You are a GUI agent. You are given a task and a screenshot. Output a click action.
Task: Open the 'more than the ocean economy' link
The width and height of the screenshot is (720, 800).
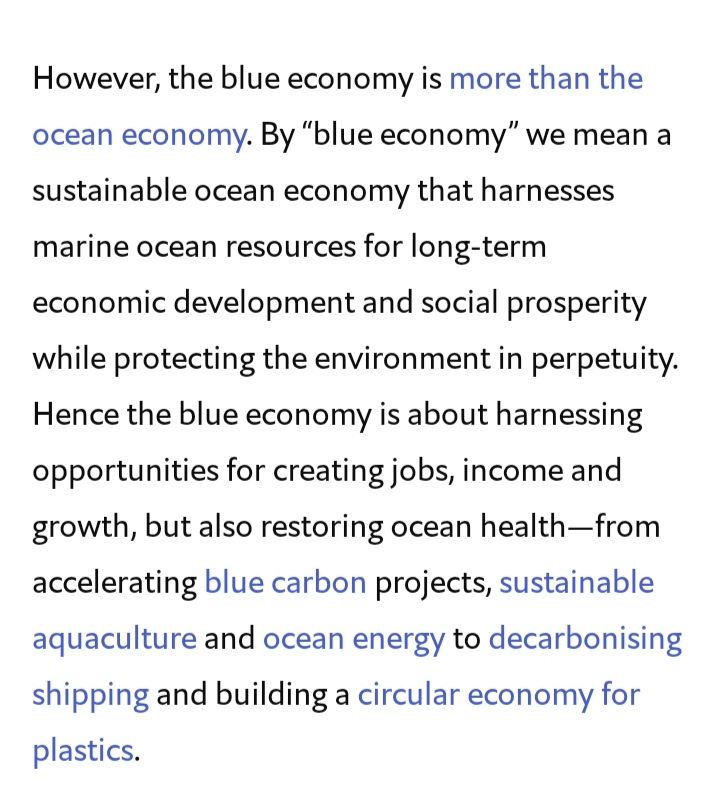(545, 79)
